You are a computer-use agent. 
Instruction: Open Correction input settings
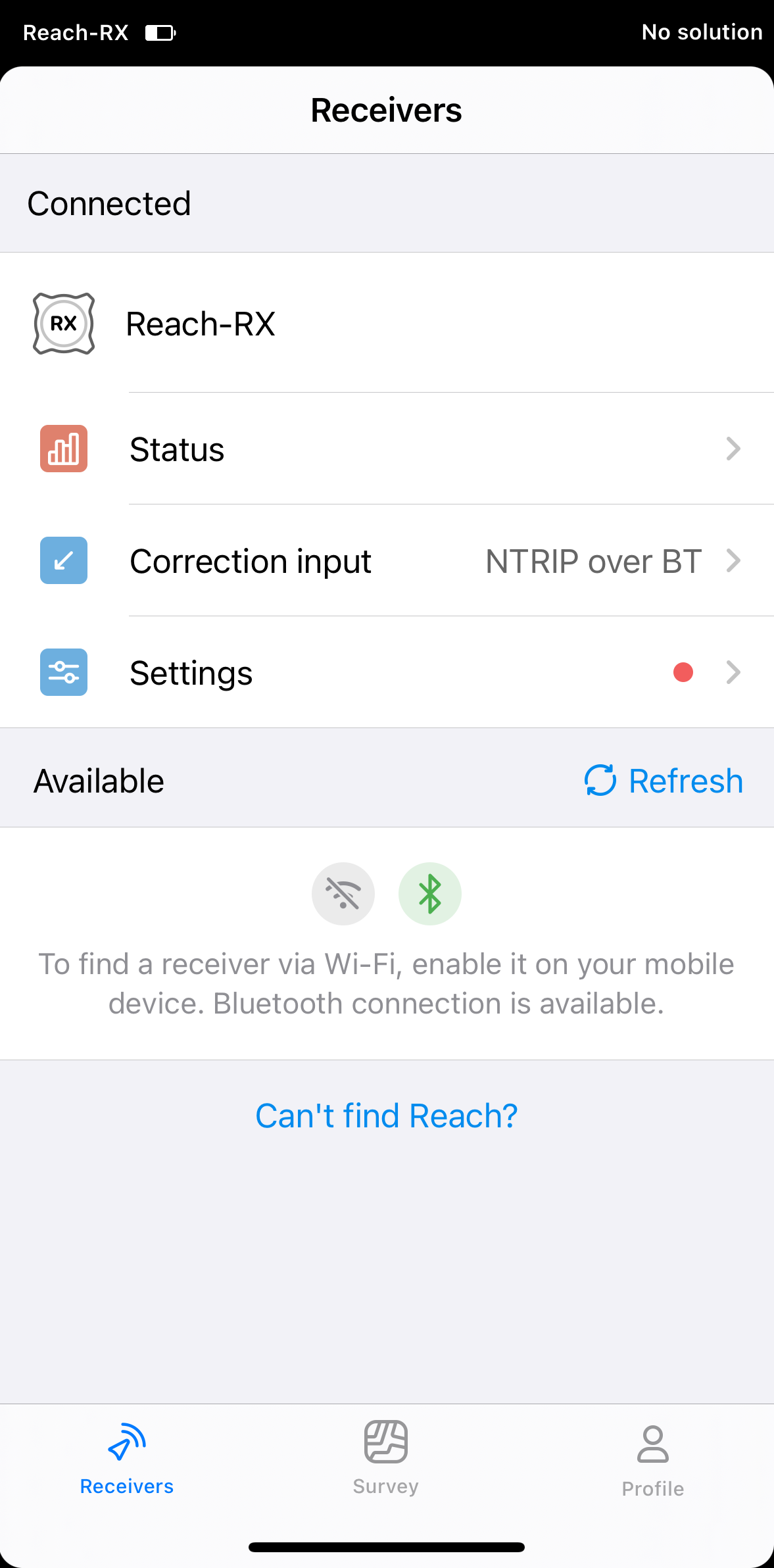pyautogui.click(x=387, y=560)
